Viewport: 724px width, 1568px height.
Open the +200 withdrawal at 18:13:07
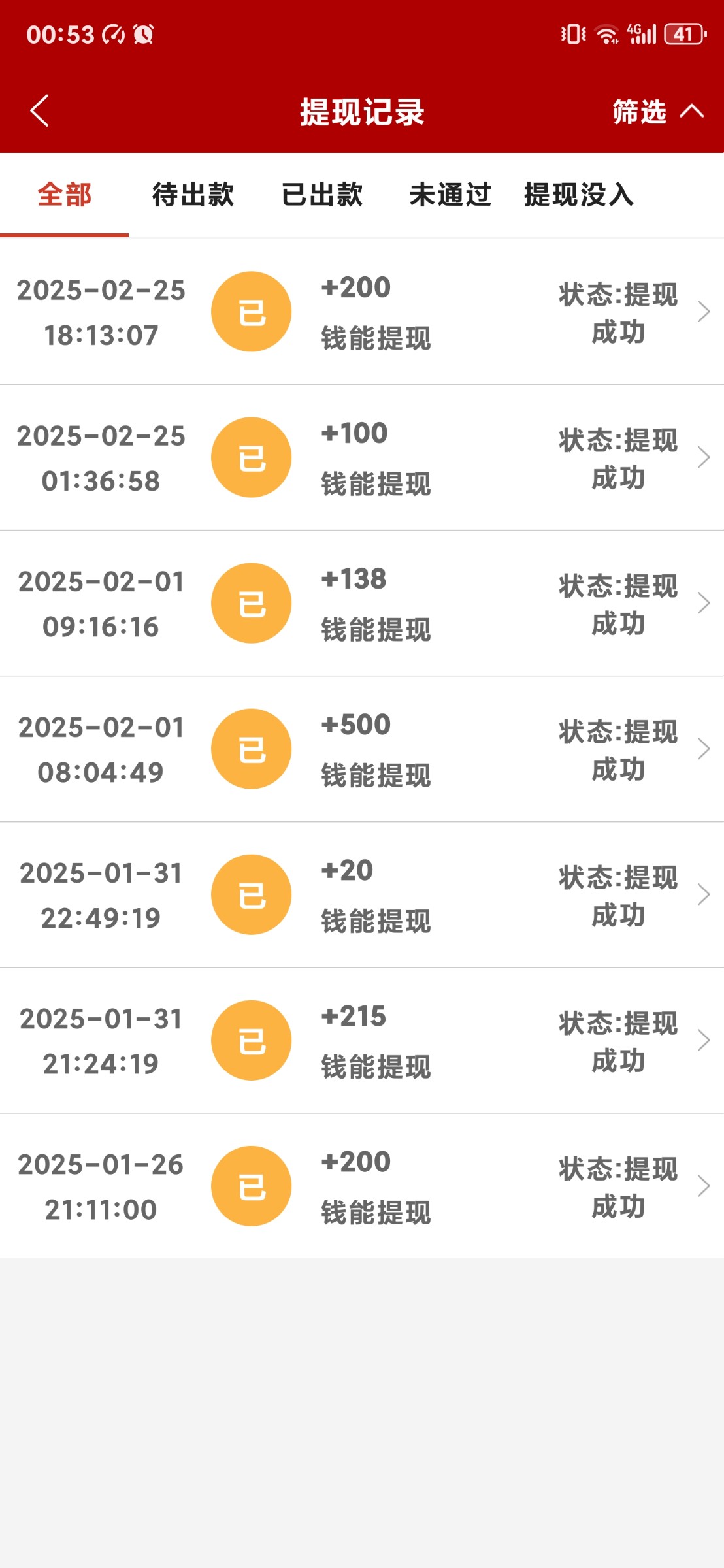pyautogui.click(x=362, y=312)
